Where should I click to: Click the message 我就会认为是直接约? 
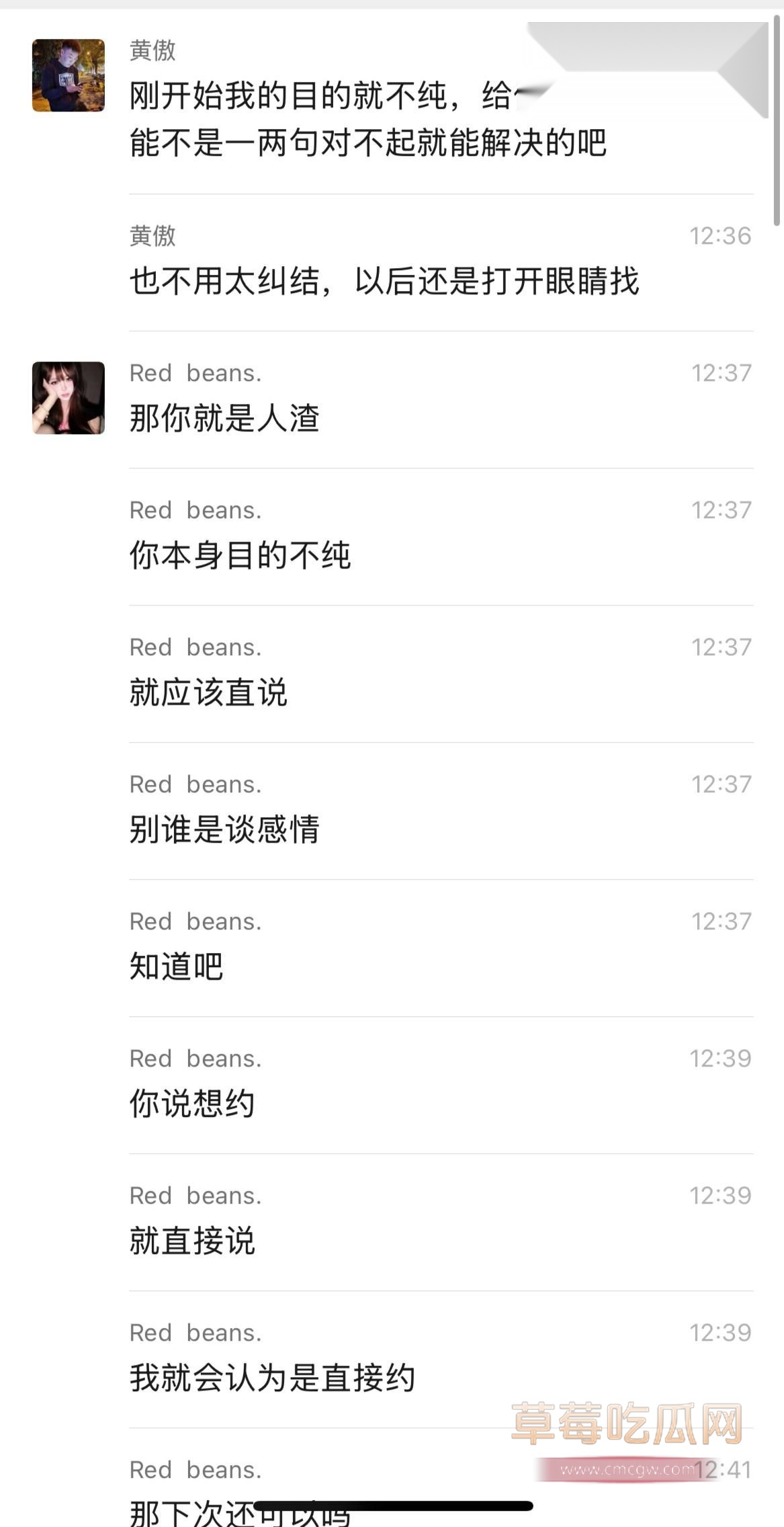pyautogui.click(x=272, y=1378)
